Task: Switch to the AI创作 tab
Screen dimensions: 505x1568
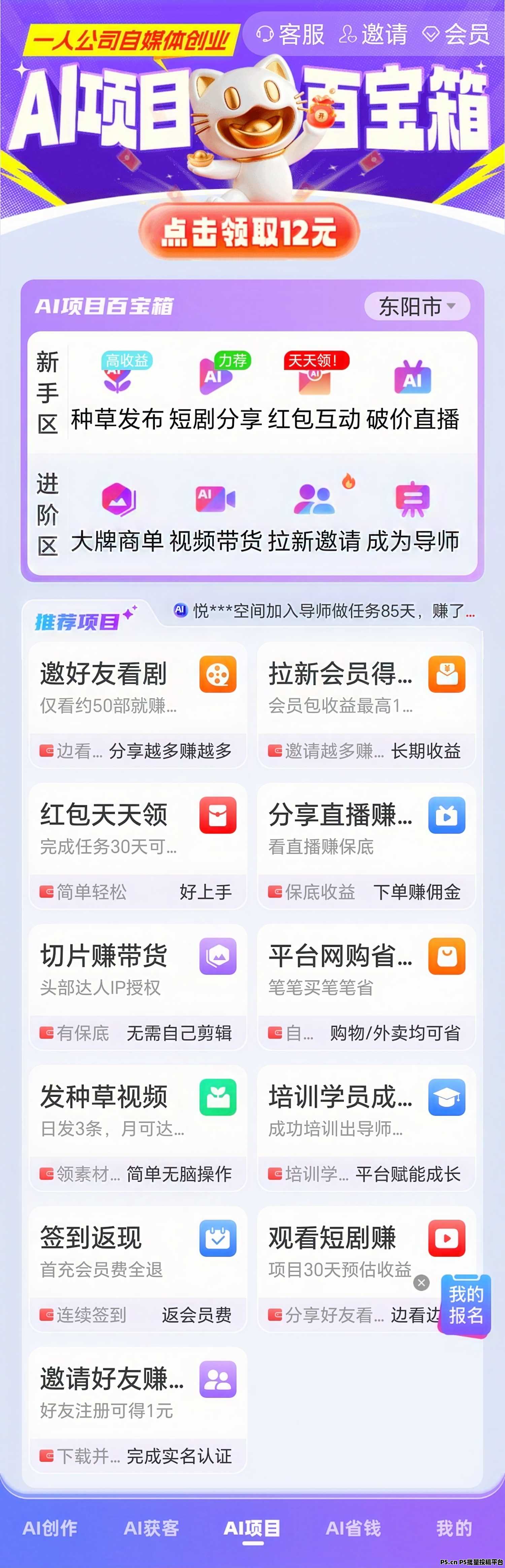Action: (50, 1528)
